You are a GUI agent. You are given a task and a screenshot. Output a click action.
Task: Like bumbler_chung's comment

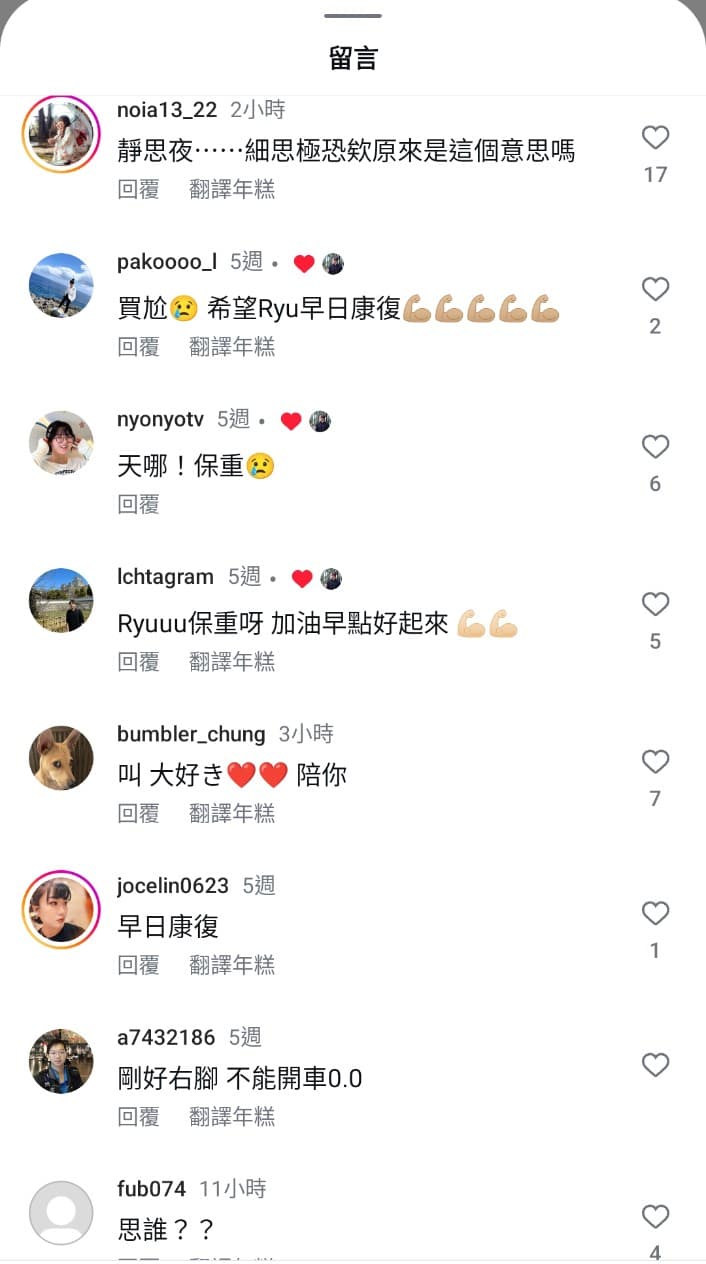[655, 762]
